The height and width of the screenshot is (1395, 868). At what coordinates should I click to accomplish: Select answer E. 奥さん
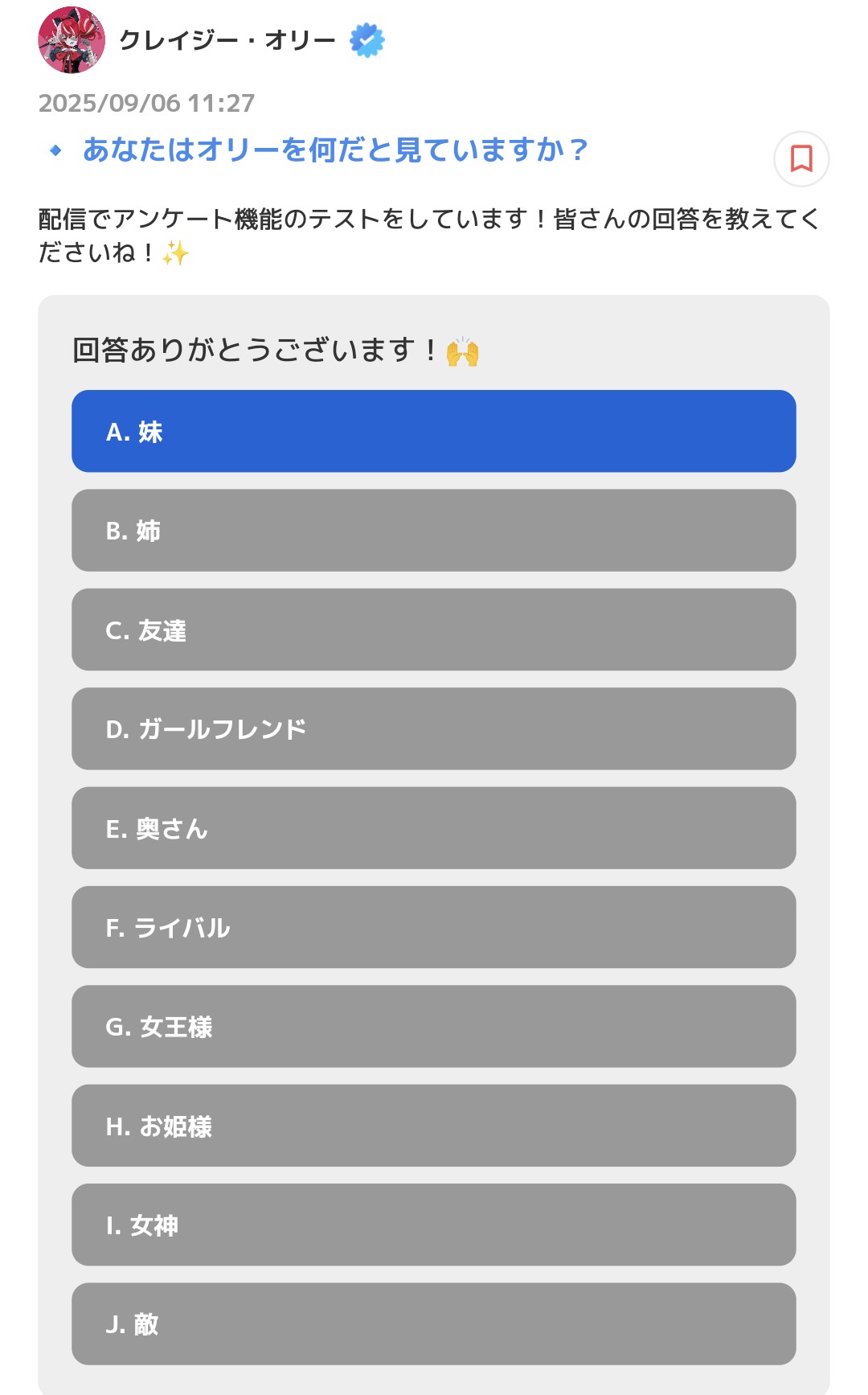pyautogui.click(x=434, y=828)
